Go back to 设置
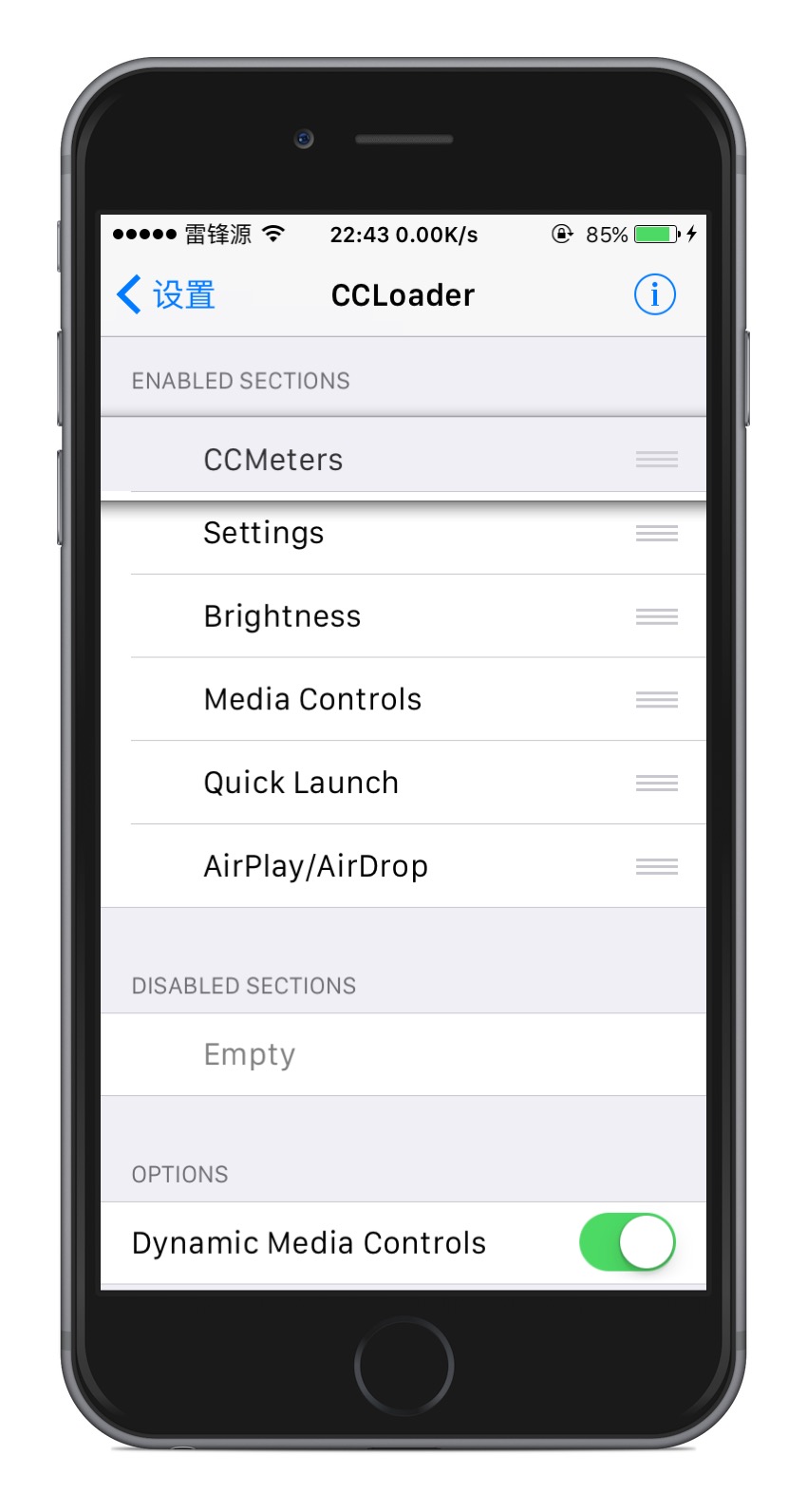 [167, 295]
